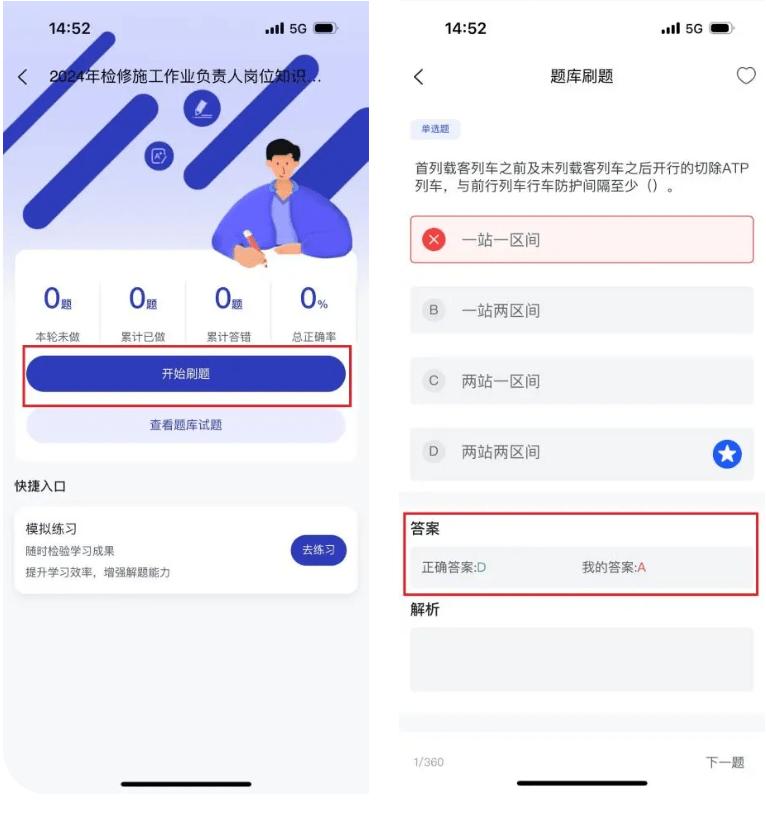Tap the heart icon to favorite the question
The height and width of the screenshot is (813, 766).
[x=746, y=74]
